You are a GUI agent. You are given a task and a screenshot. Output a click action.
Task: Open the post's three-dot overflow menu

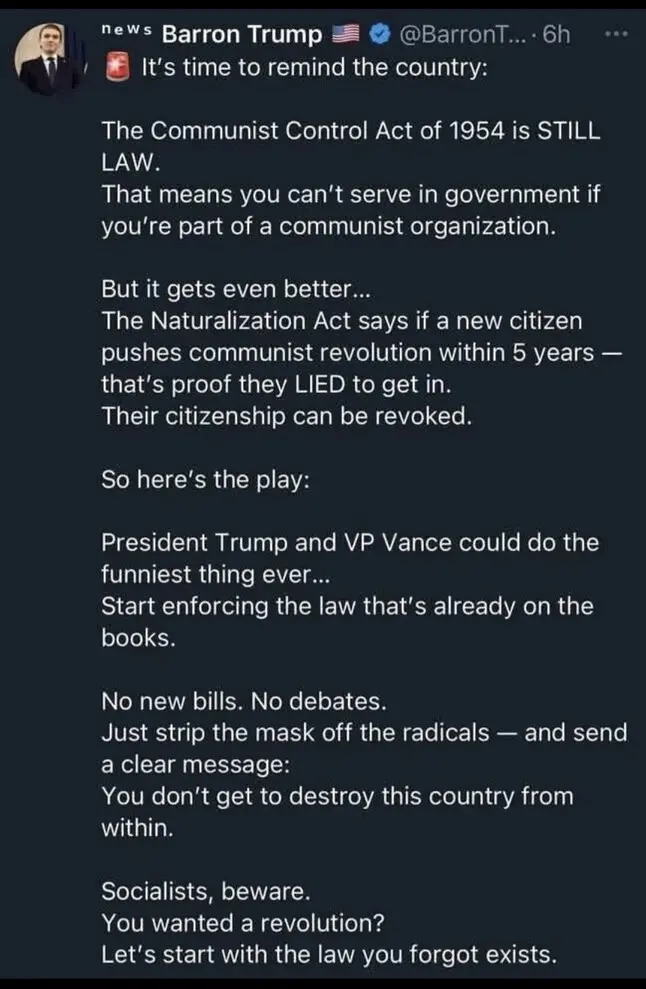tap(619, 33)
